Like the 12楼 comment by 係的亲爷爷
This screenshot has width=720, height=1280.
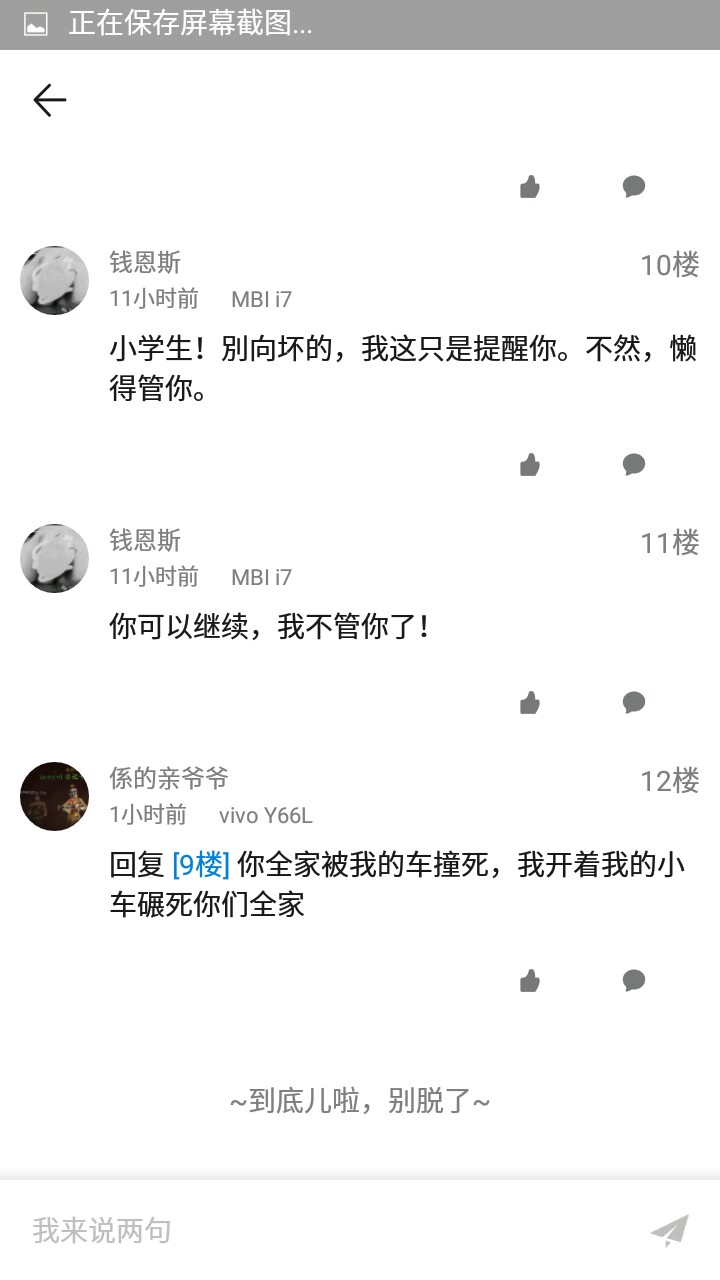(530, 981)
